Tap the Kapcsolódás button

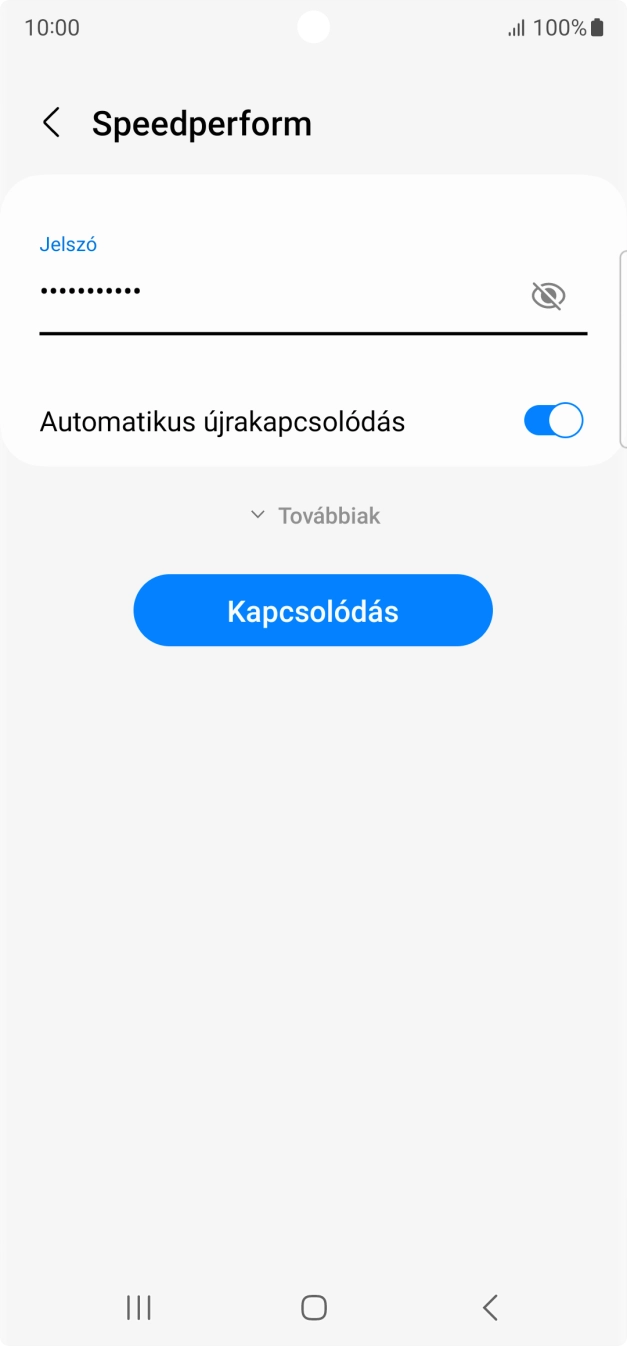[313, 611]
